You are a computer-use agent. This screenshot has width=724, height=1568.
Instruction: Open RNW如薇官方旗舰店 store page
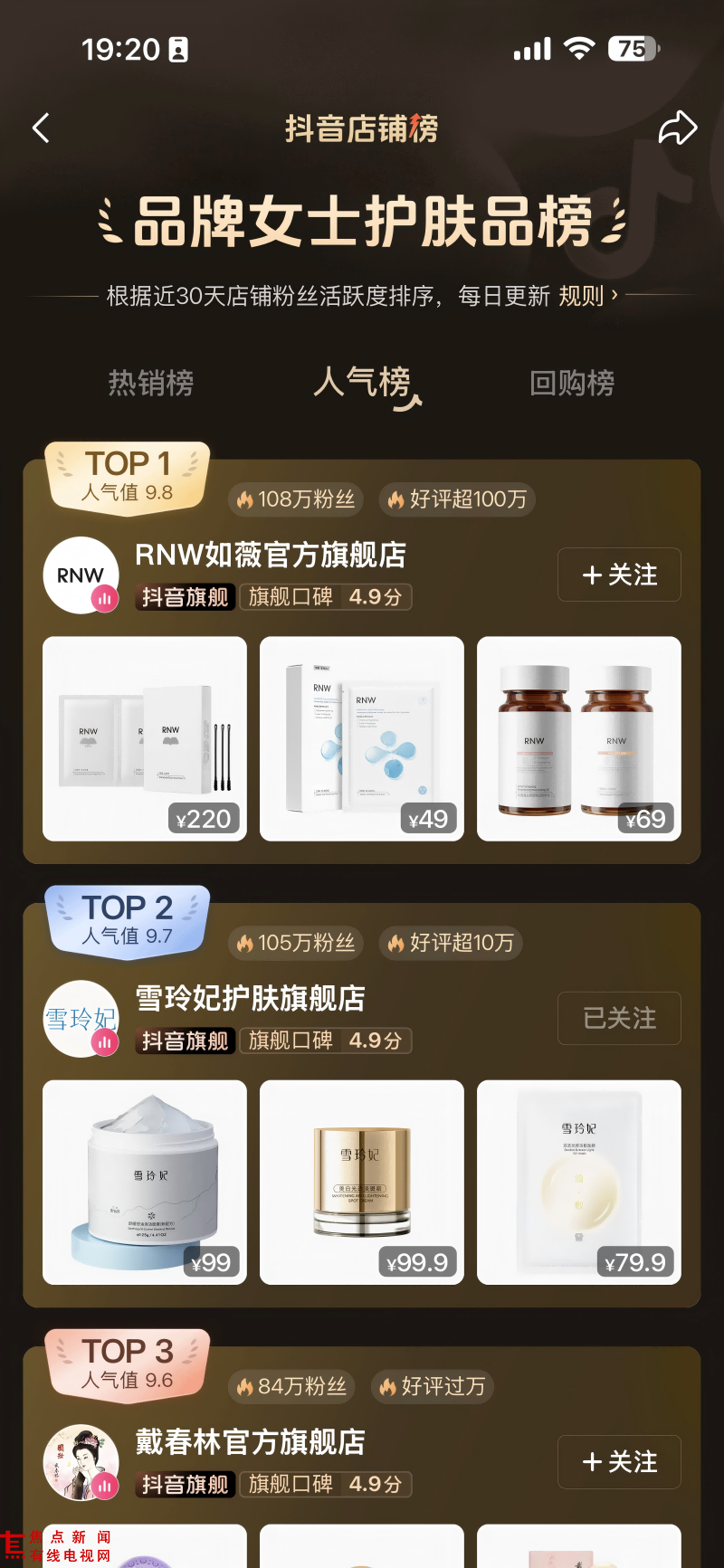coord(271,555)
